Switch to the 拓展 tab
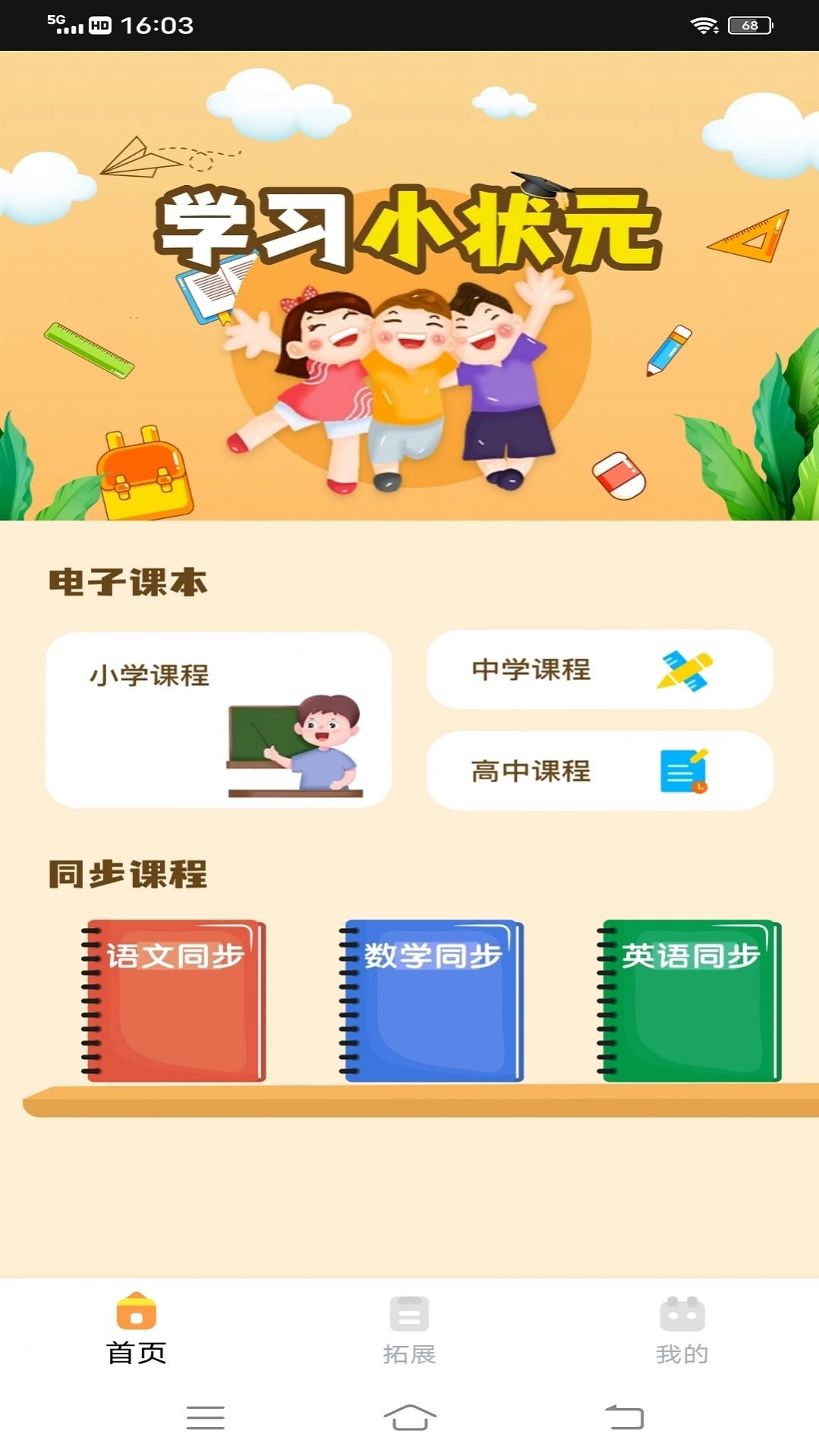The width and height of the screenshot is (819, 1456). (x=409, y=1329)
